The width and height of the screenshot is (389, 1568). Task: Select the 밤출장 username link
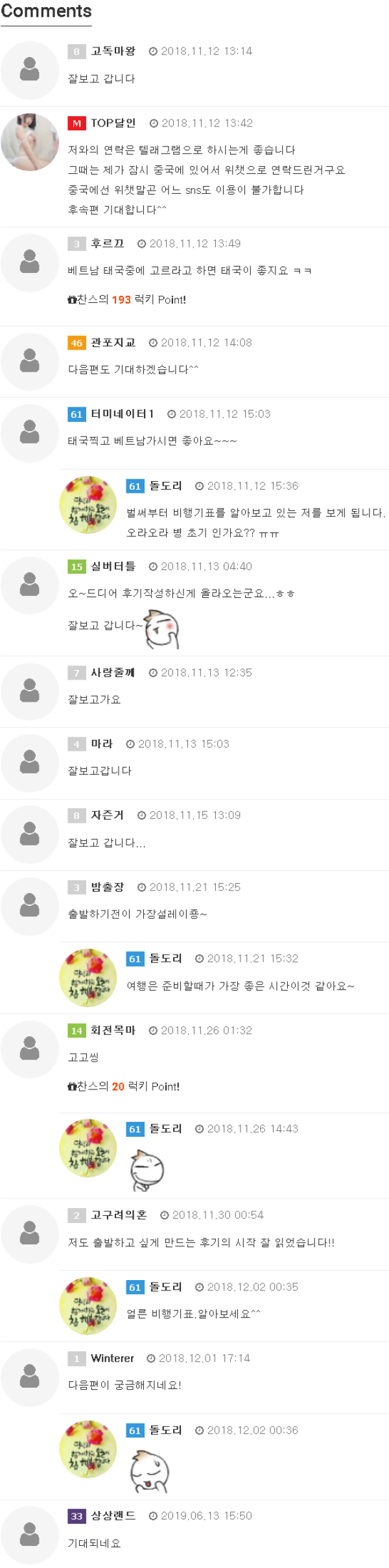107,888
